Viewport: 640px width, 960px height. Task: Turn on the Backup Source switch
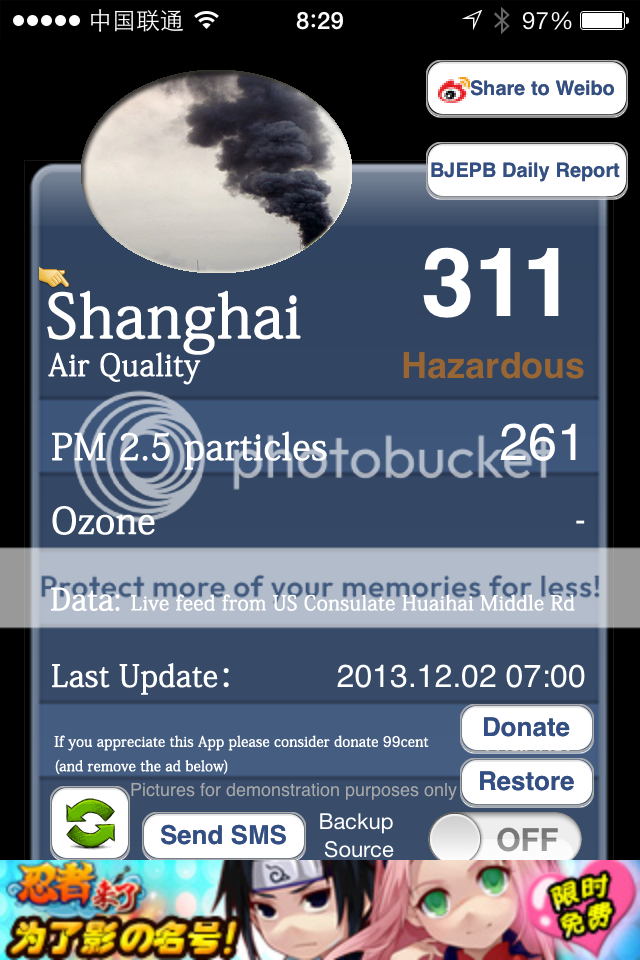504,838
